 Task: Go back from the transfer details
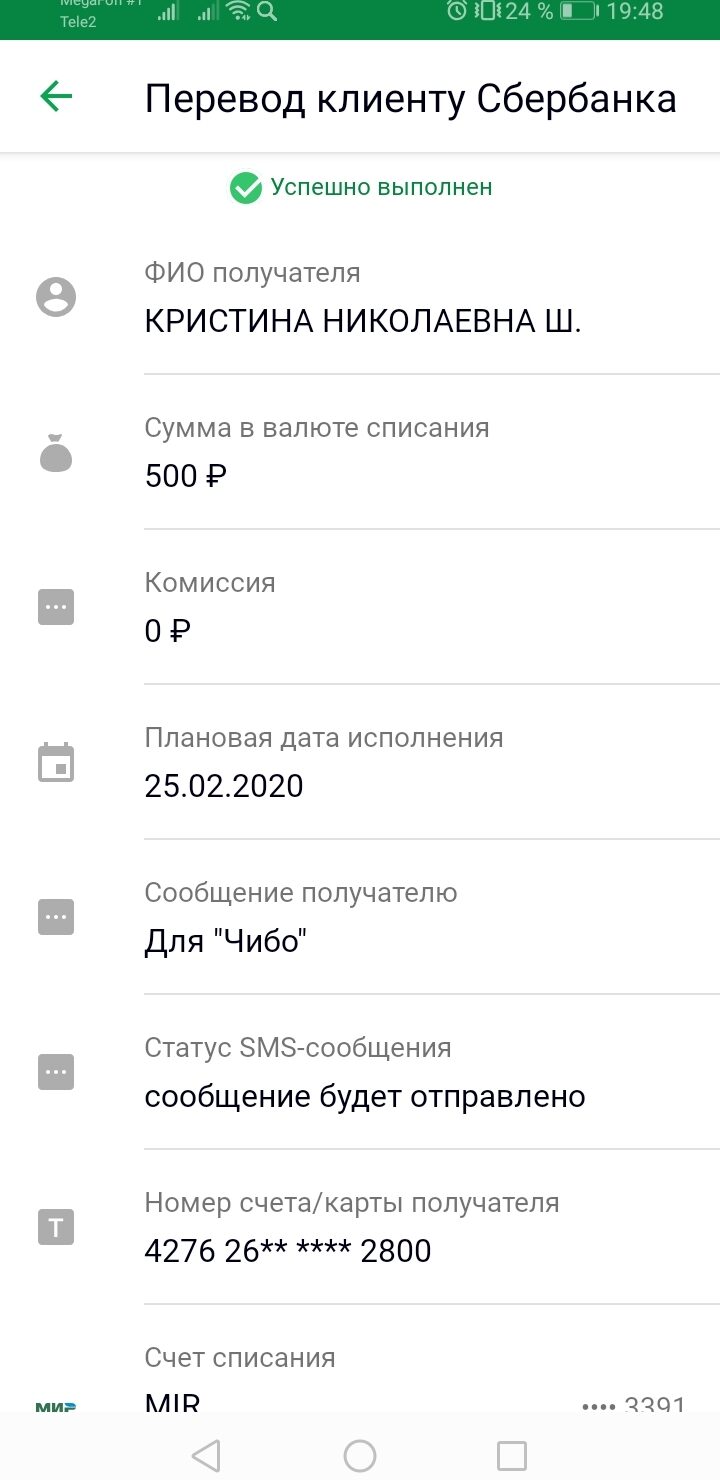56,97
